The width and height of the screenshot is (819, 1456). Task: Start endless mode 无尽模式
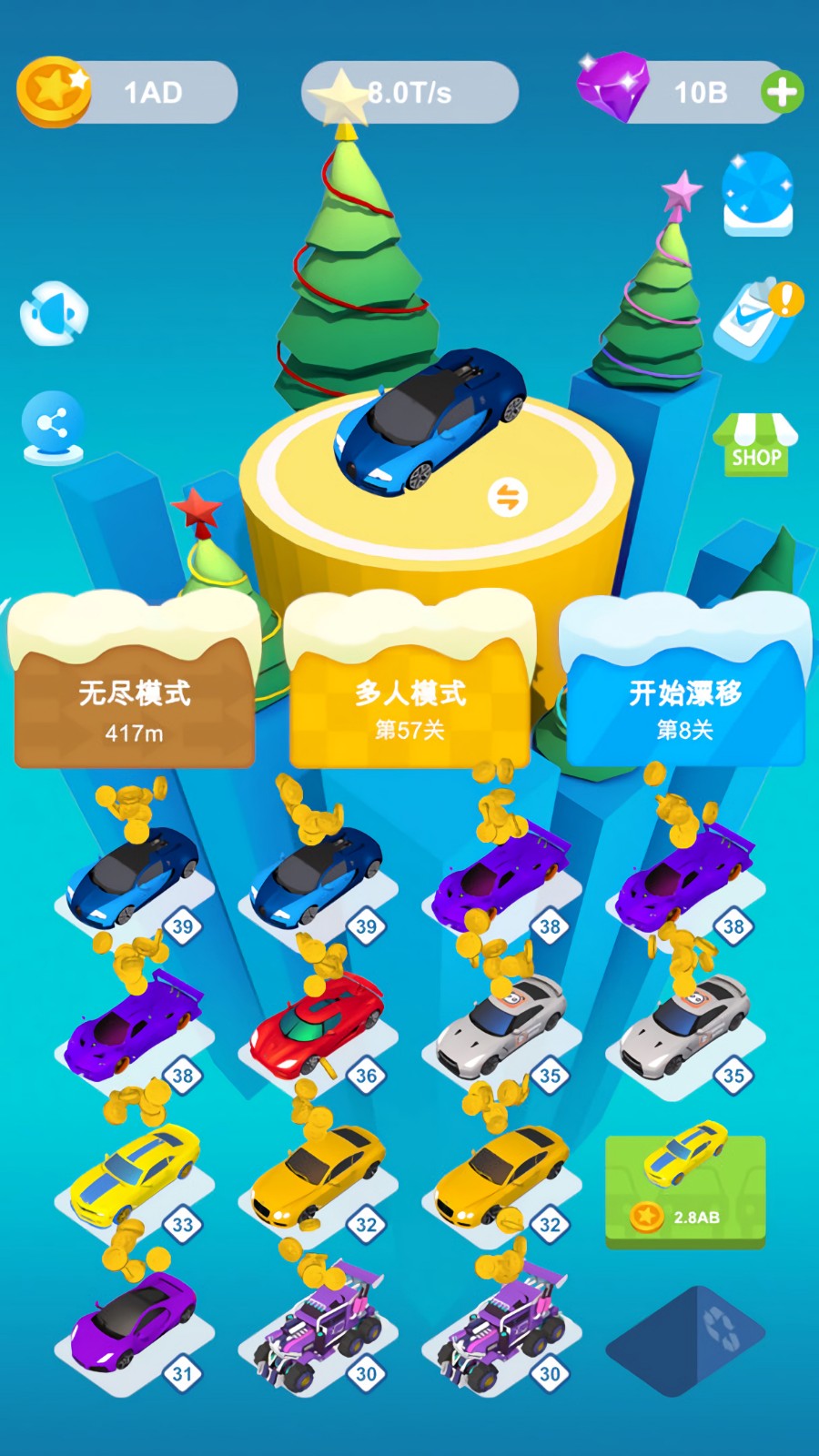click(x=135, y=705)
